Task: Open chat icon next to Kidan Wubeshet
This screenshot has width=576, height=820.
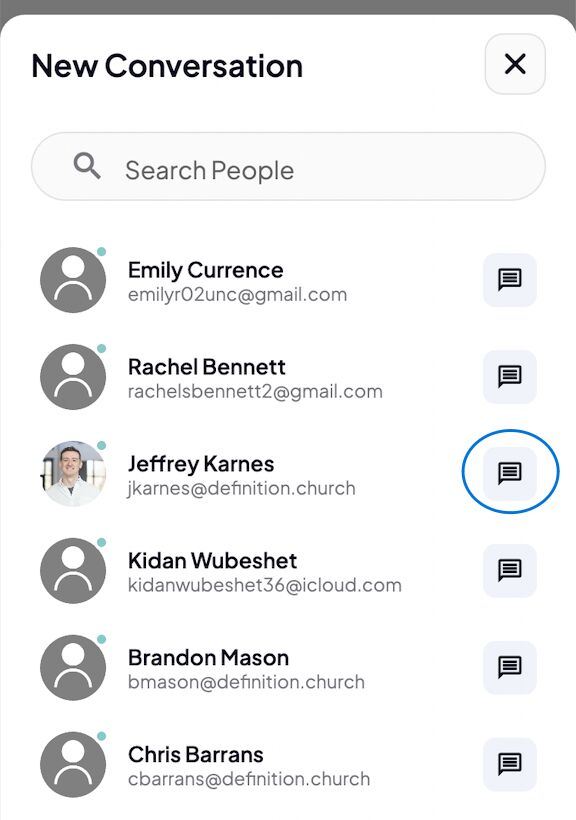Action: (x=510, y=570)
